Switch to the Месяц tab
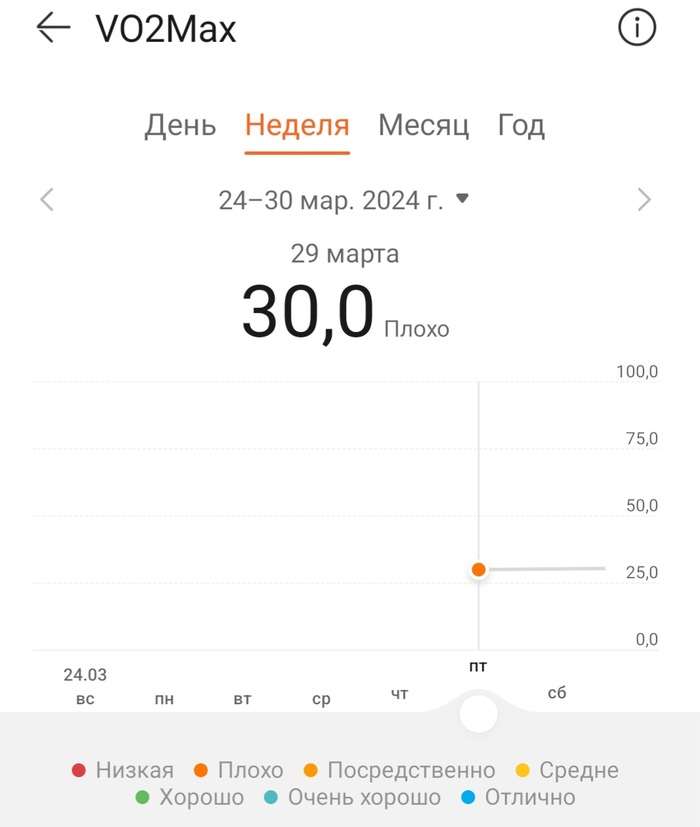This screenshot has height=827, width=700. coord(423,126)
